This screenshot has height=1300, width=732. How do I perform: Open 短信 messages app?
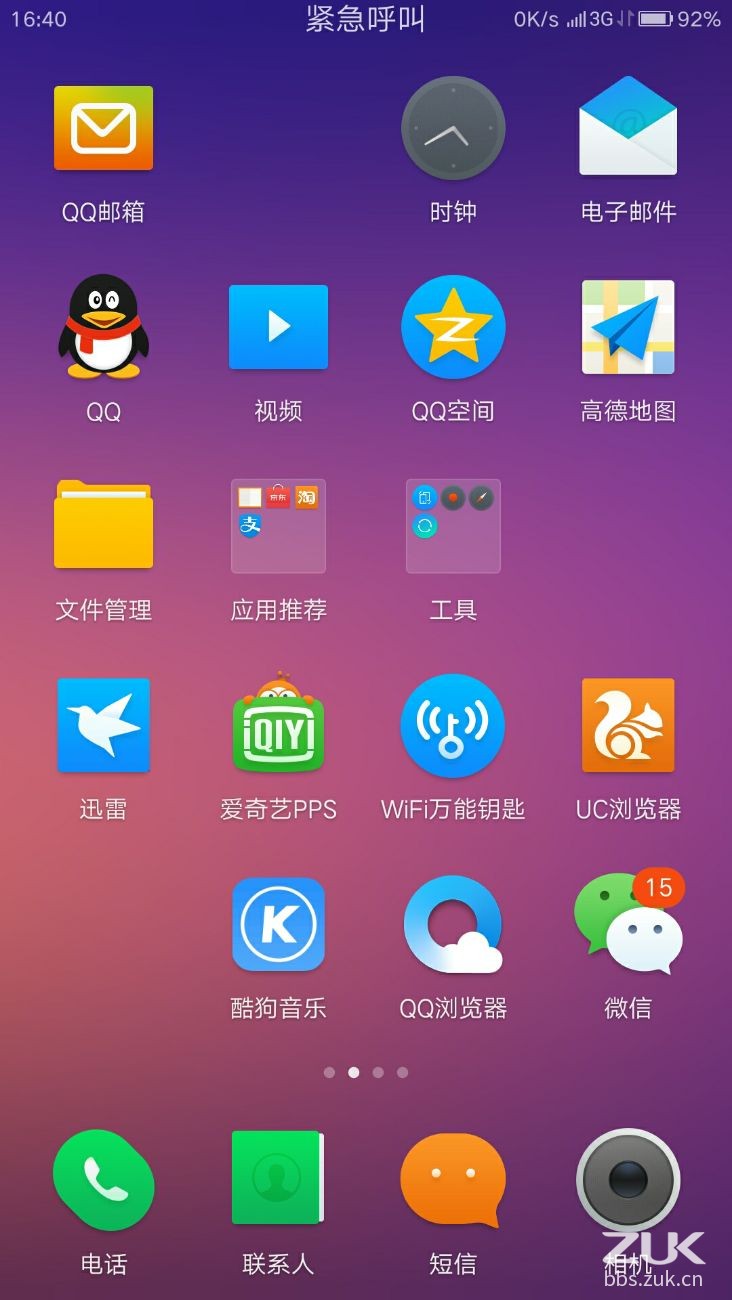coord(453,1180)
